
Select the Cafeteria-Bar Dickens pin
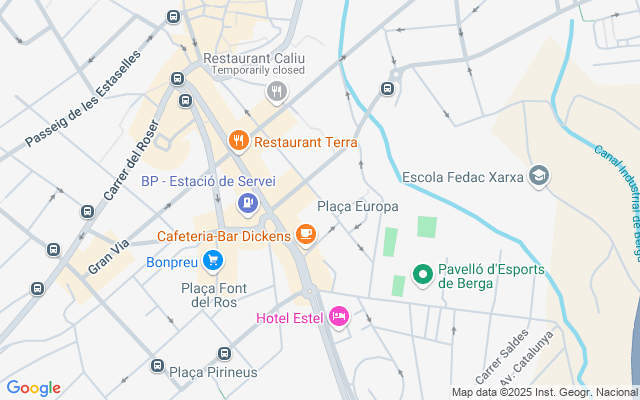306,236
